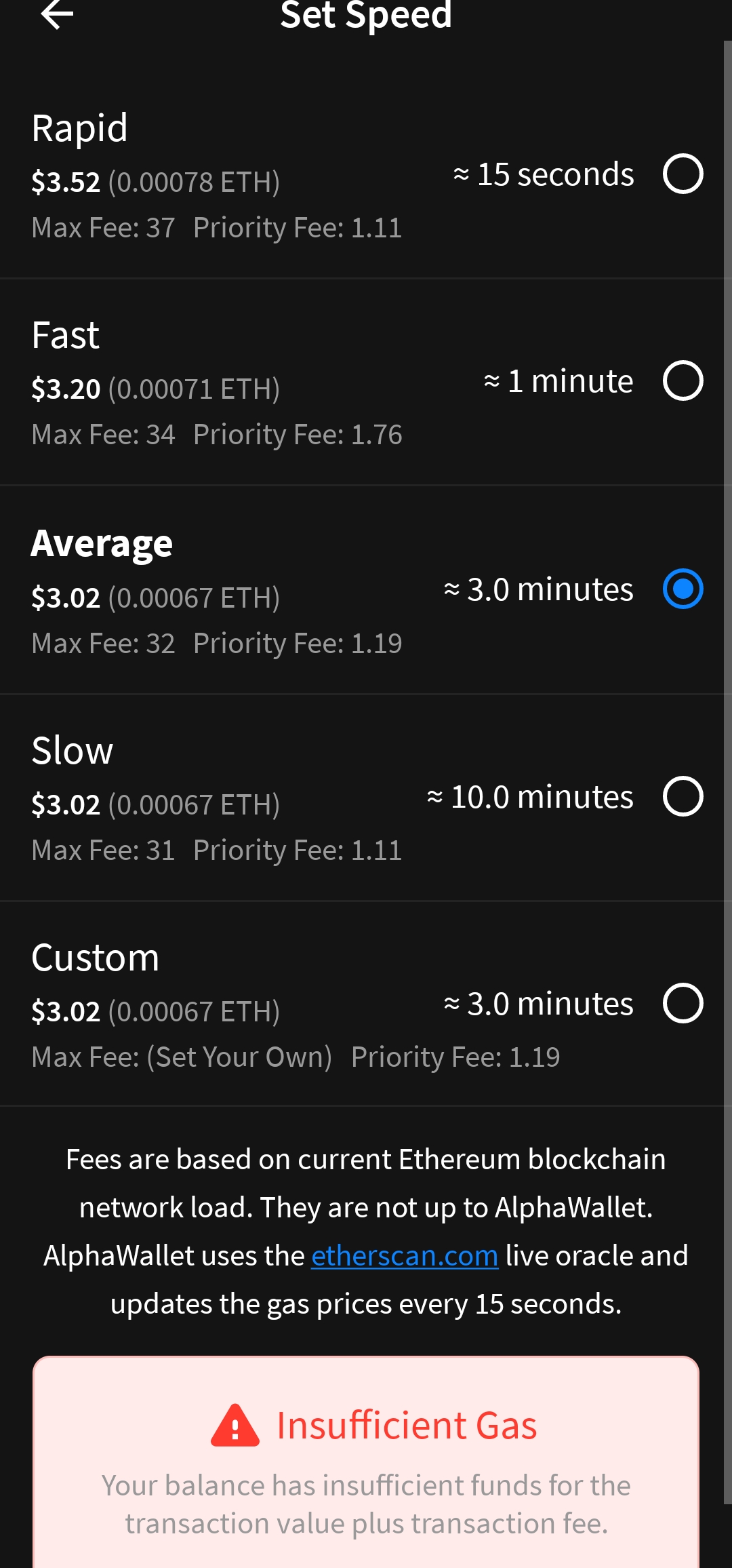Image resolution: width=732 pixels, height=1568 pixels.
Task: Tap the Set Speed title
Action: (x=366, y=15)
